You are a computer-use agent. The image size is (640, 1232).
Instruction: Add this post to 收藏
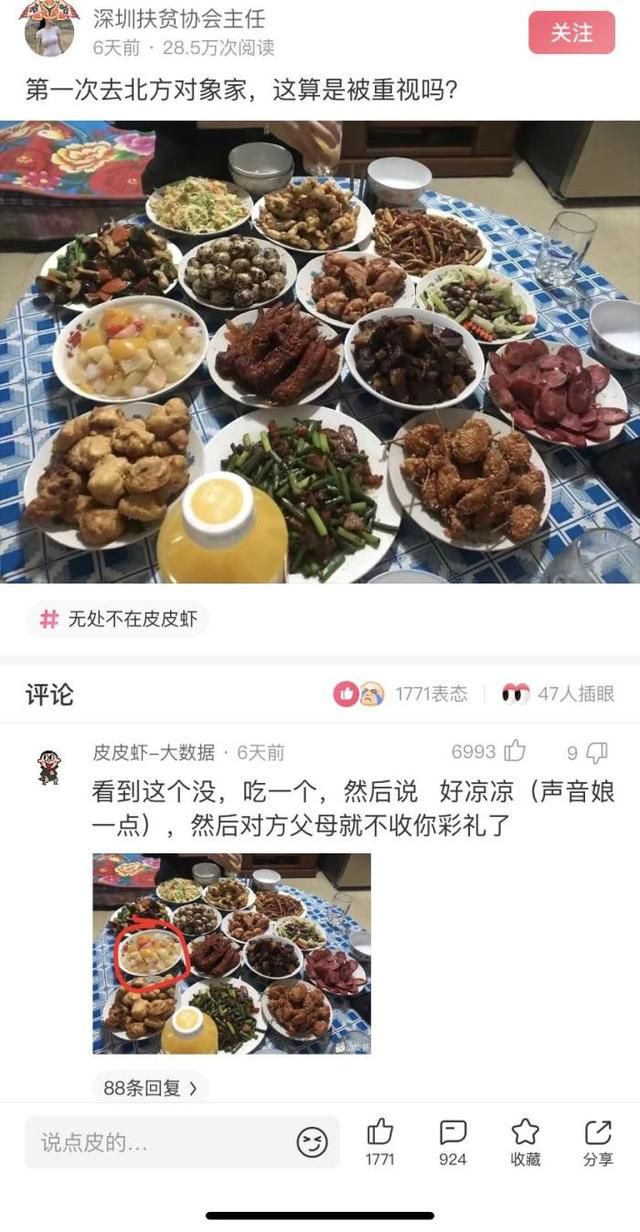tap(525, 1142)
